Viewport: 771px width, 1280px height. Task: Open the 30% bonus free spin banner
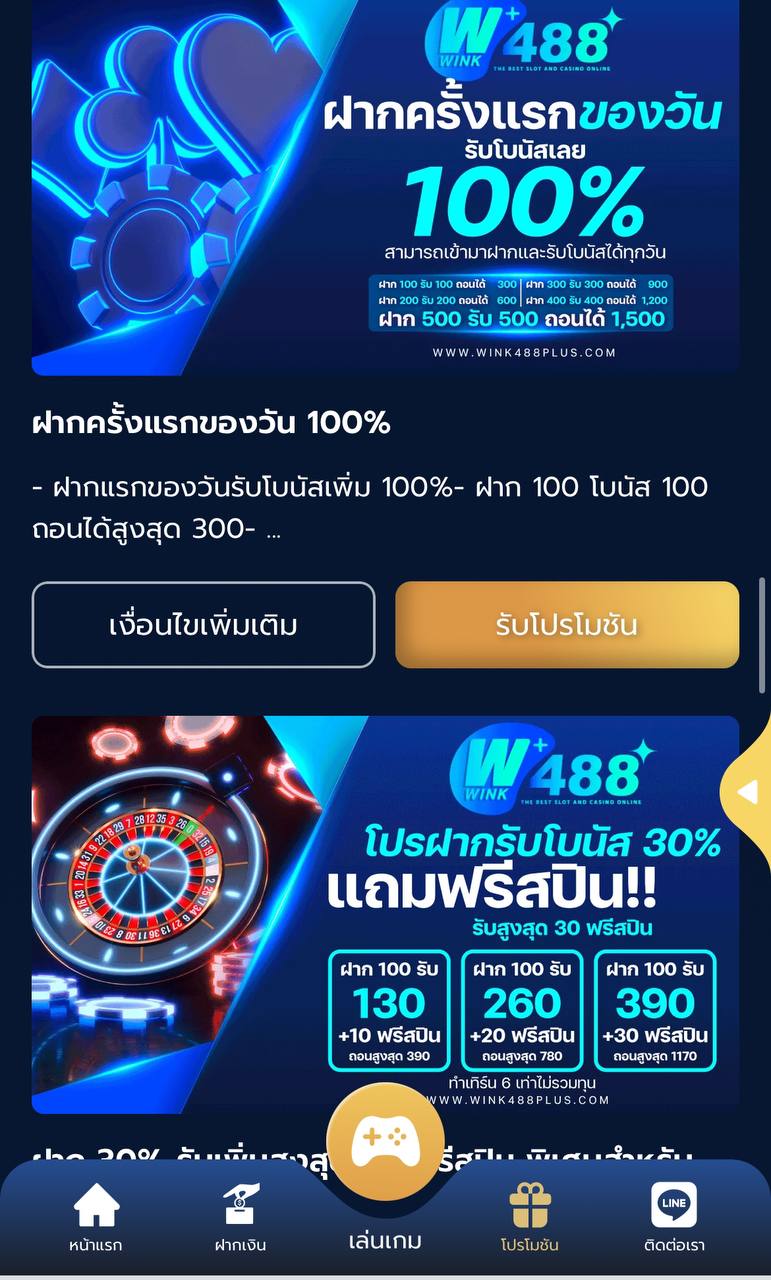click(385, 914)
